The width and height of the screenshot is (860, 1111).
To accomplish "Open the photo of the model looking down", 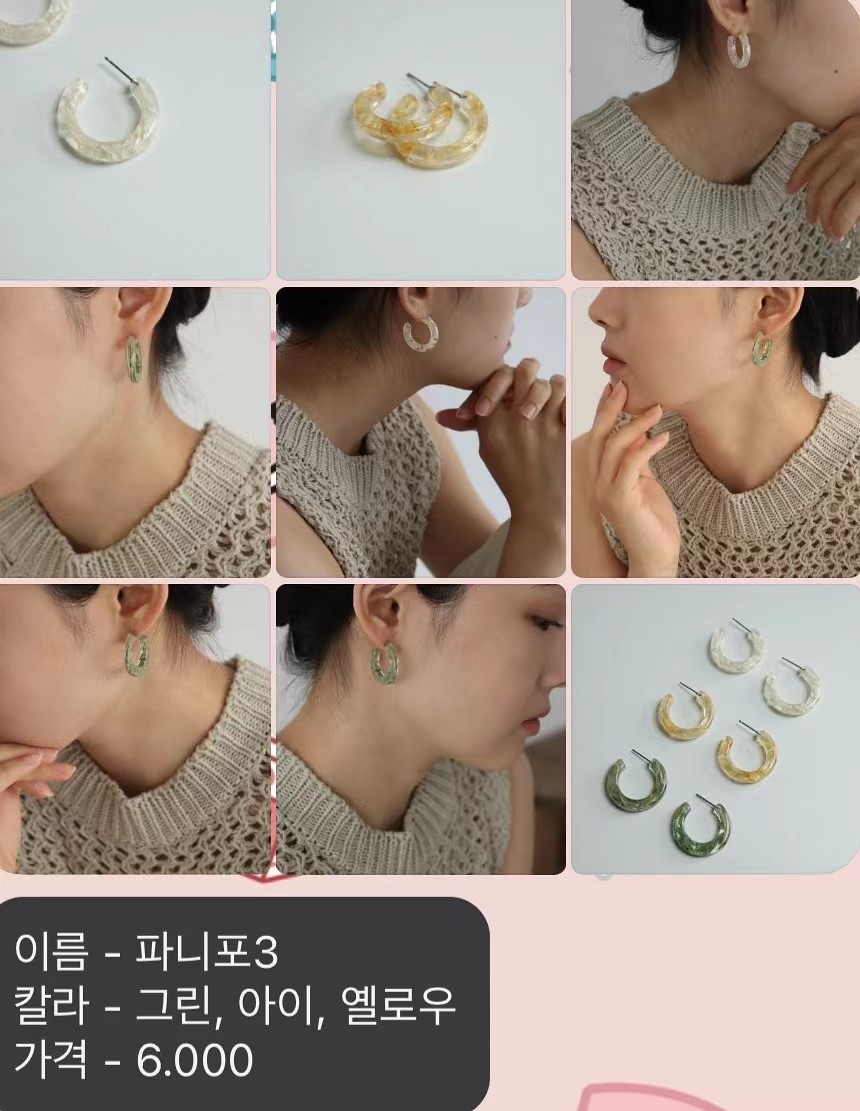I will [x=420, y=728].
